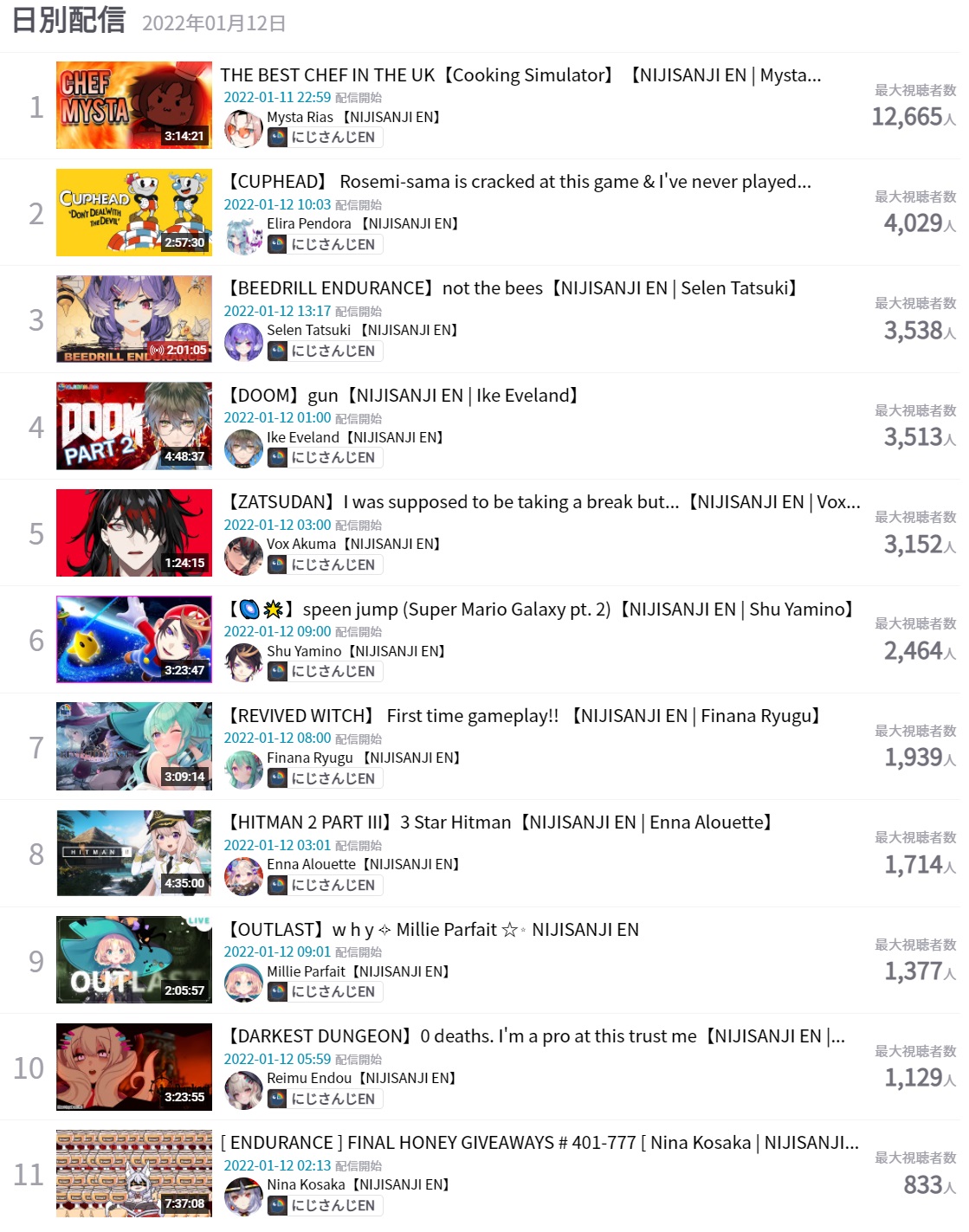
Task: Open the OUTLAST live stream thumbnail
Action: [133, 959]
